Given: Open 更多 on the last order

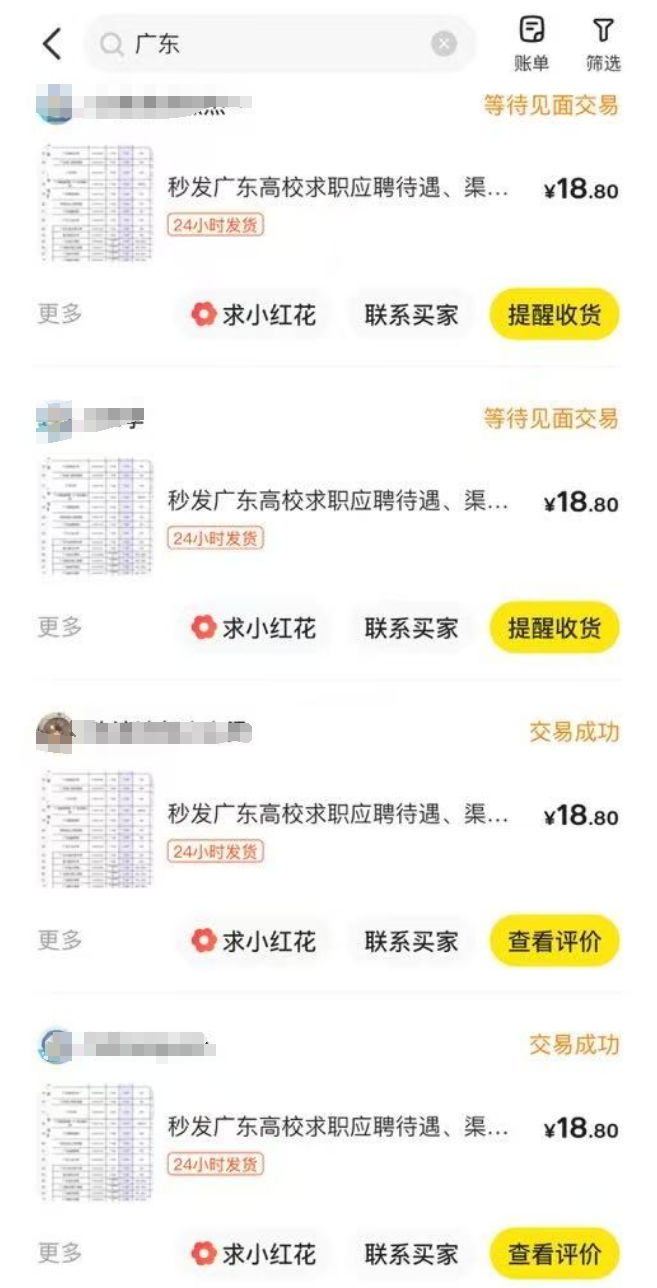Looking at the screenshot, I should (x=60, y=1252).
